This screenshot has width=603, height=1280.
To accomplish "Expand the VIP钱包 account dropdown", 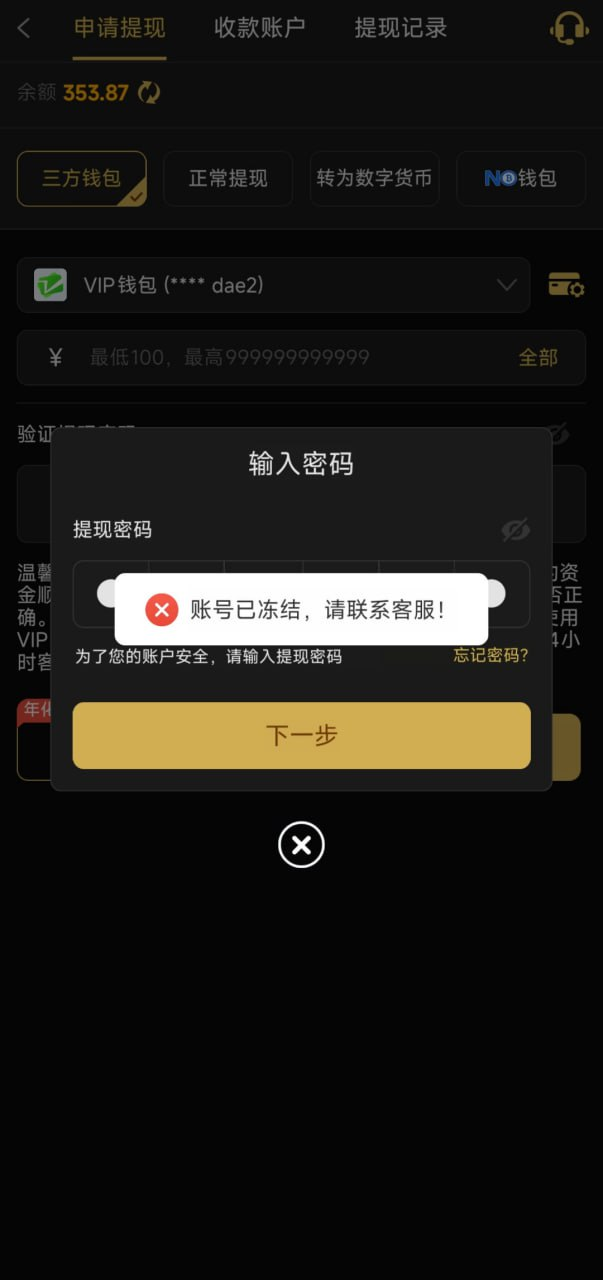I will coord(273,285).
